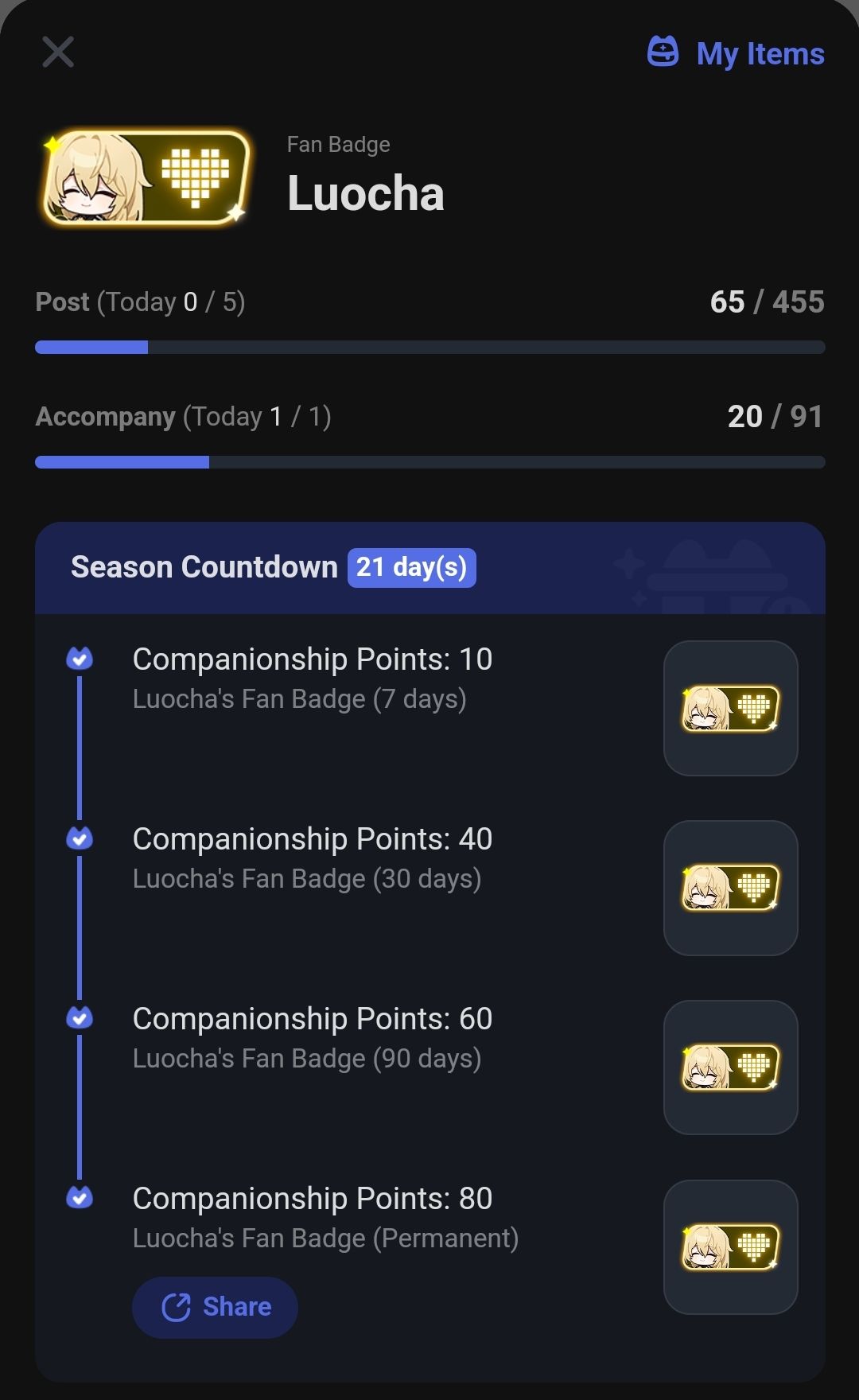Toggle the 10-point milestone checkmark

(x=79, y=657)
